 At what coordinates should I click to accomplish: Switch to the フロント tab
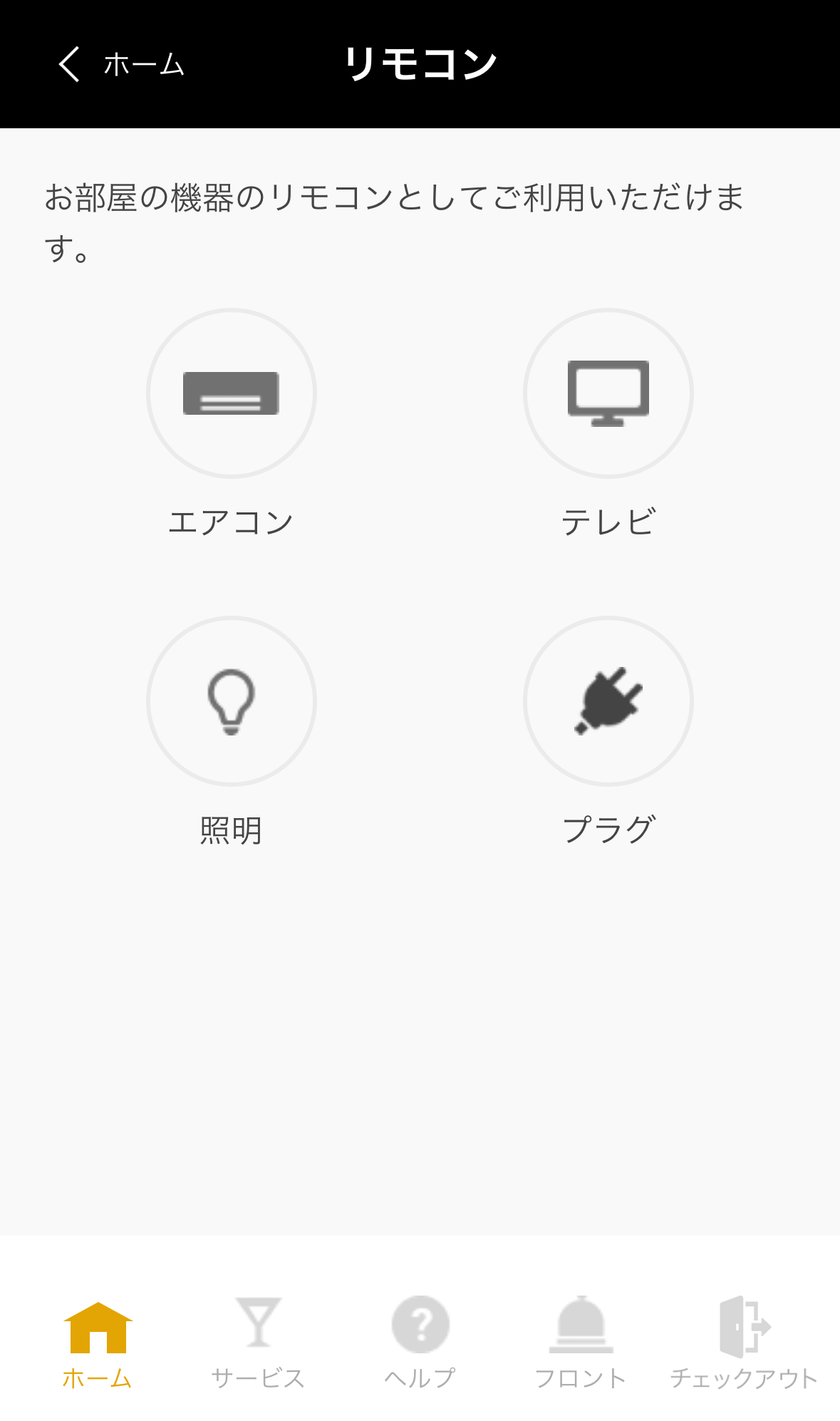pyautogui.click(x=581, y=1343)
